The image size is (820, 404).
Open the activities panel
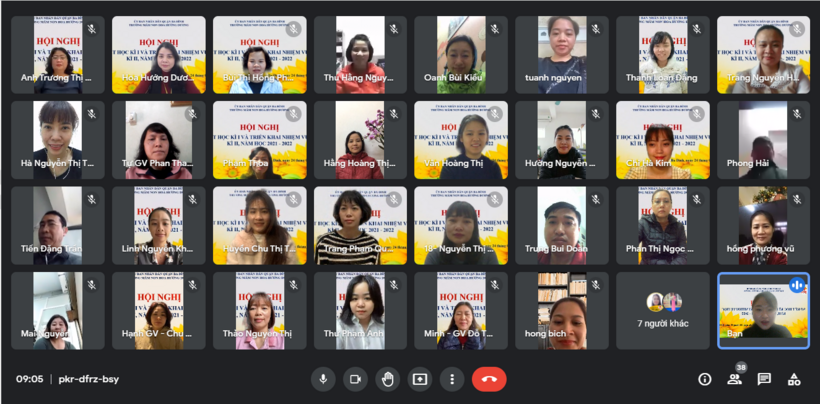click(x=794, y=379)
